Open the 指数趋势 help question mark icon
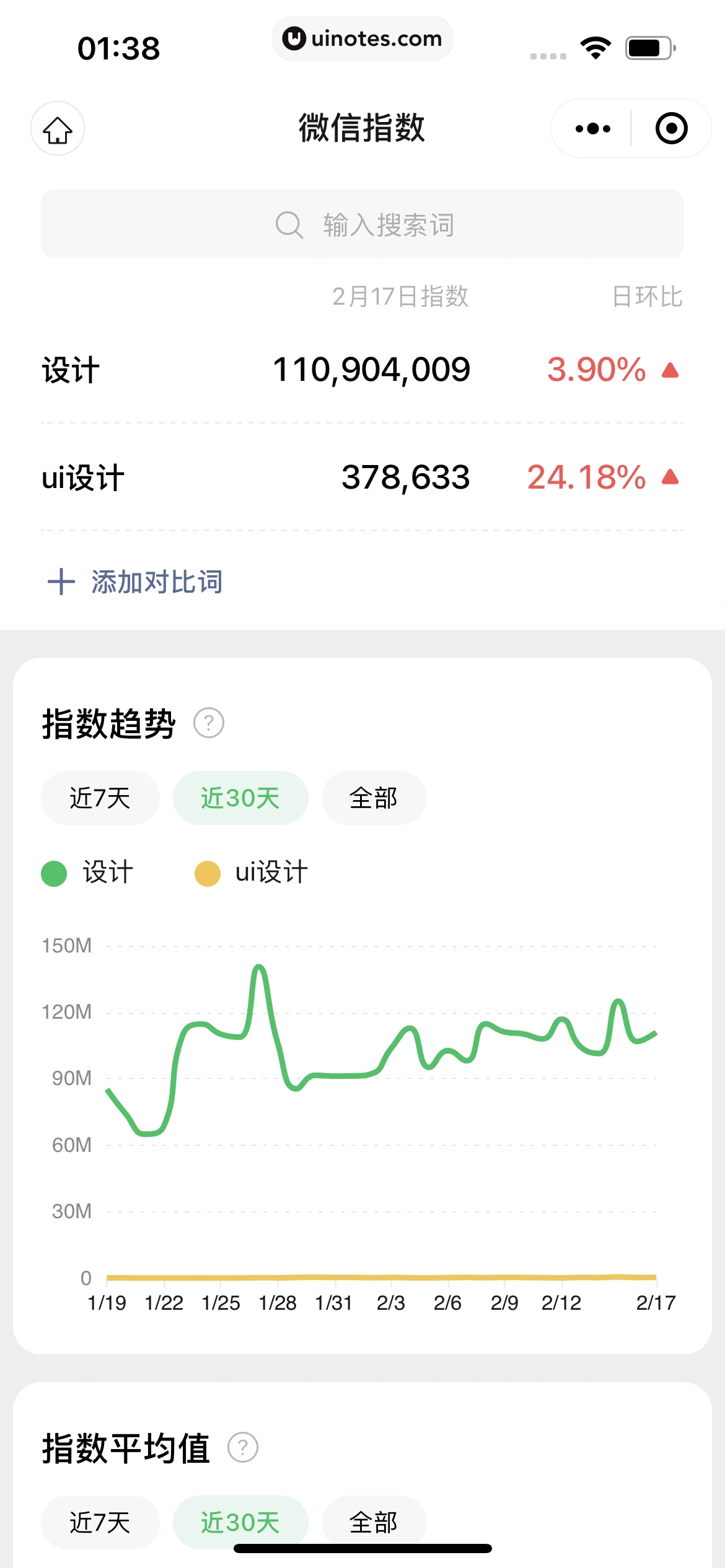 209,721
